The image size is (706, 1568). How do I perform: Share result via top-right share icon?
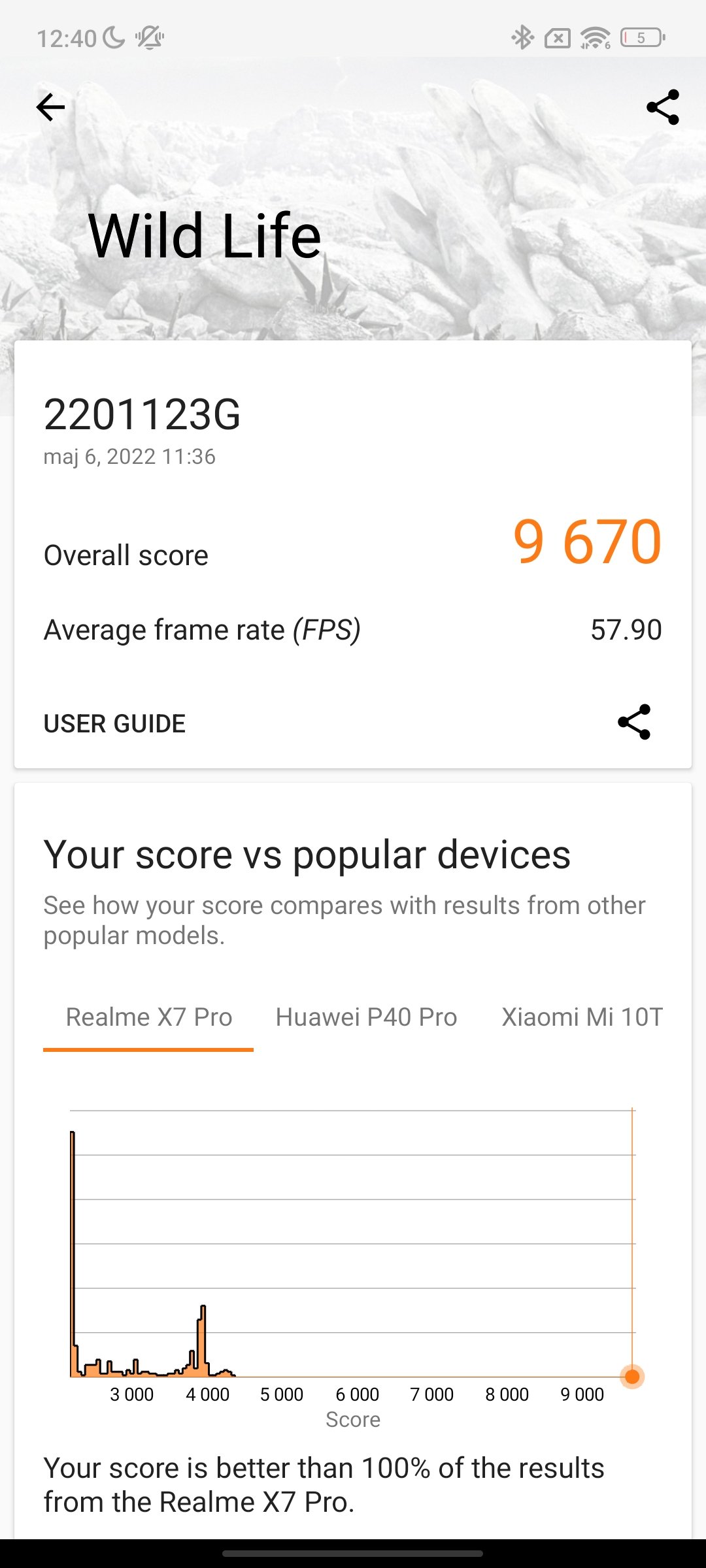(x=663, y=107)
